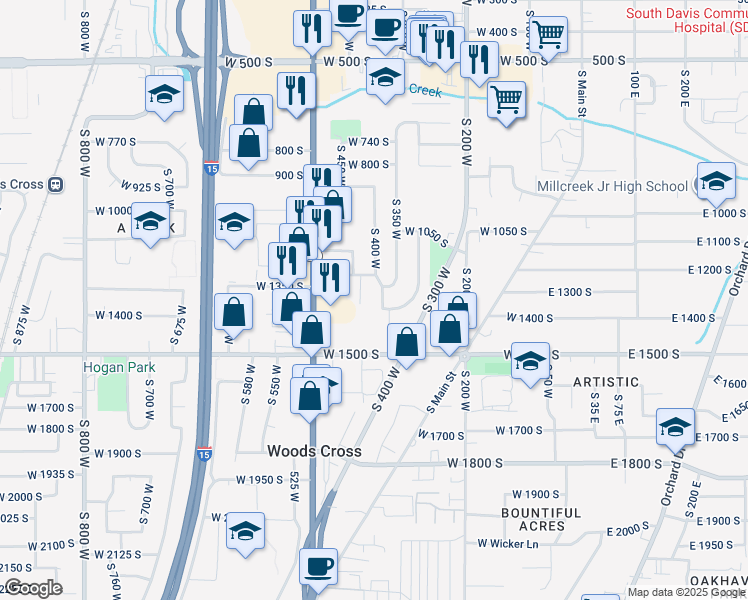
Task: Select the shopping bag marker at 400 W and W 1500 S
Action: (406, 343)
